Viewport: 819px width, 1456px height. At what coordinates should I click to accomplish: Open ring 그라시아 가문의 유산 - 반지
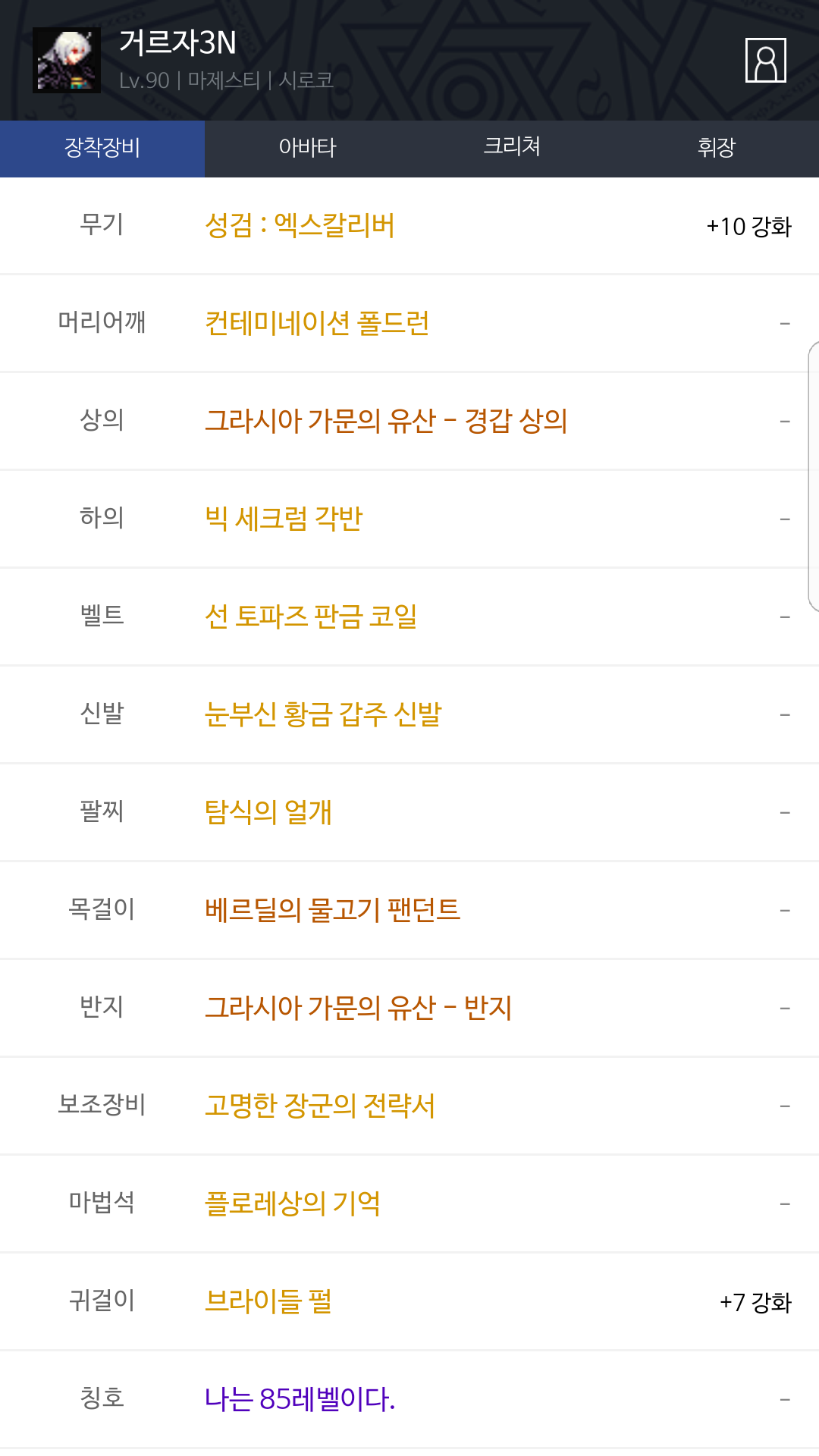pos(358,1008)
